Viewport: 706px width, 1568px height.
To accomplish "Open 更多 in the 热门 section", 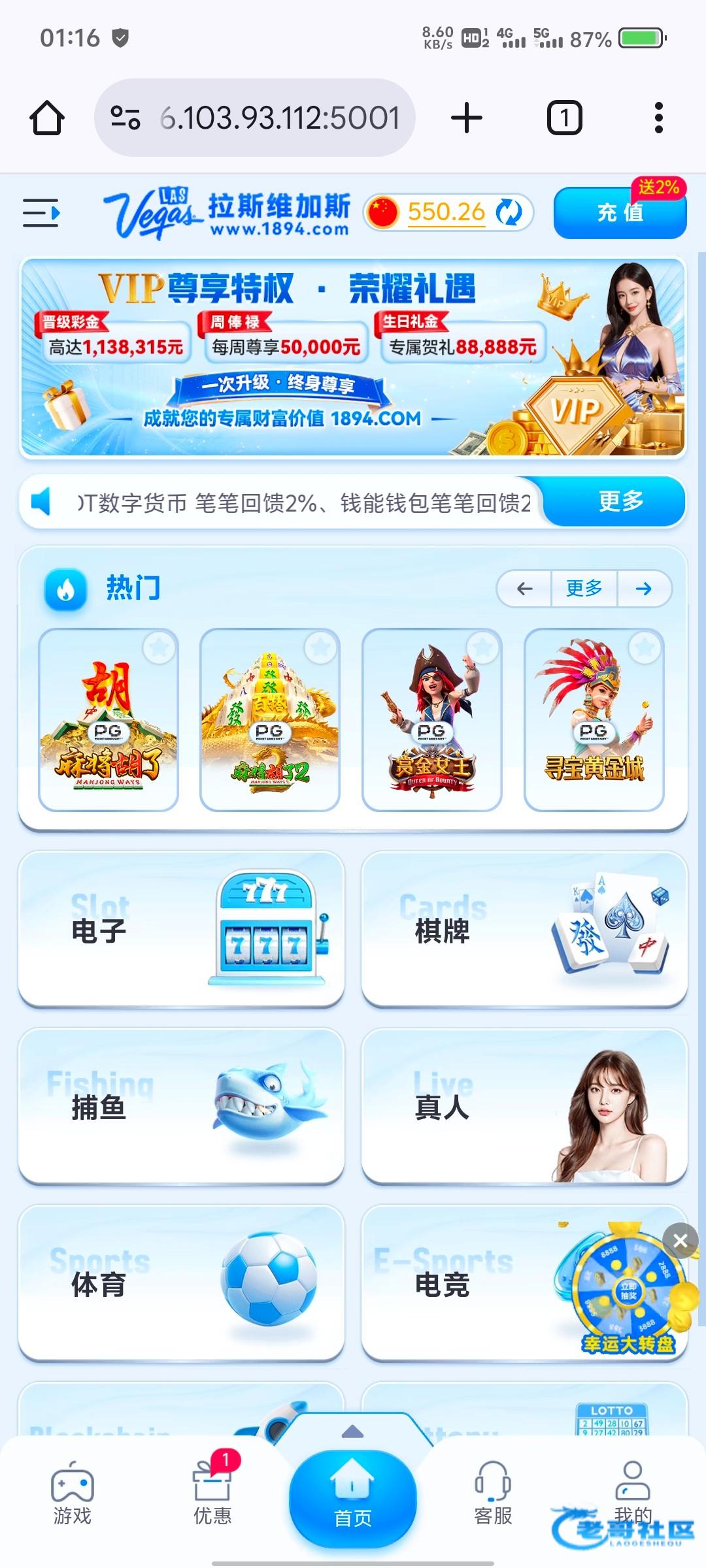I will pos(584,589).
